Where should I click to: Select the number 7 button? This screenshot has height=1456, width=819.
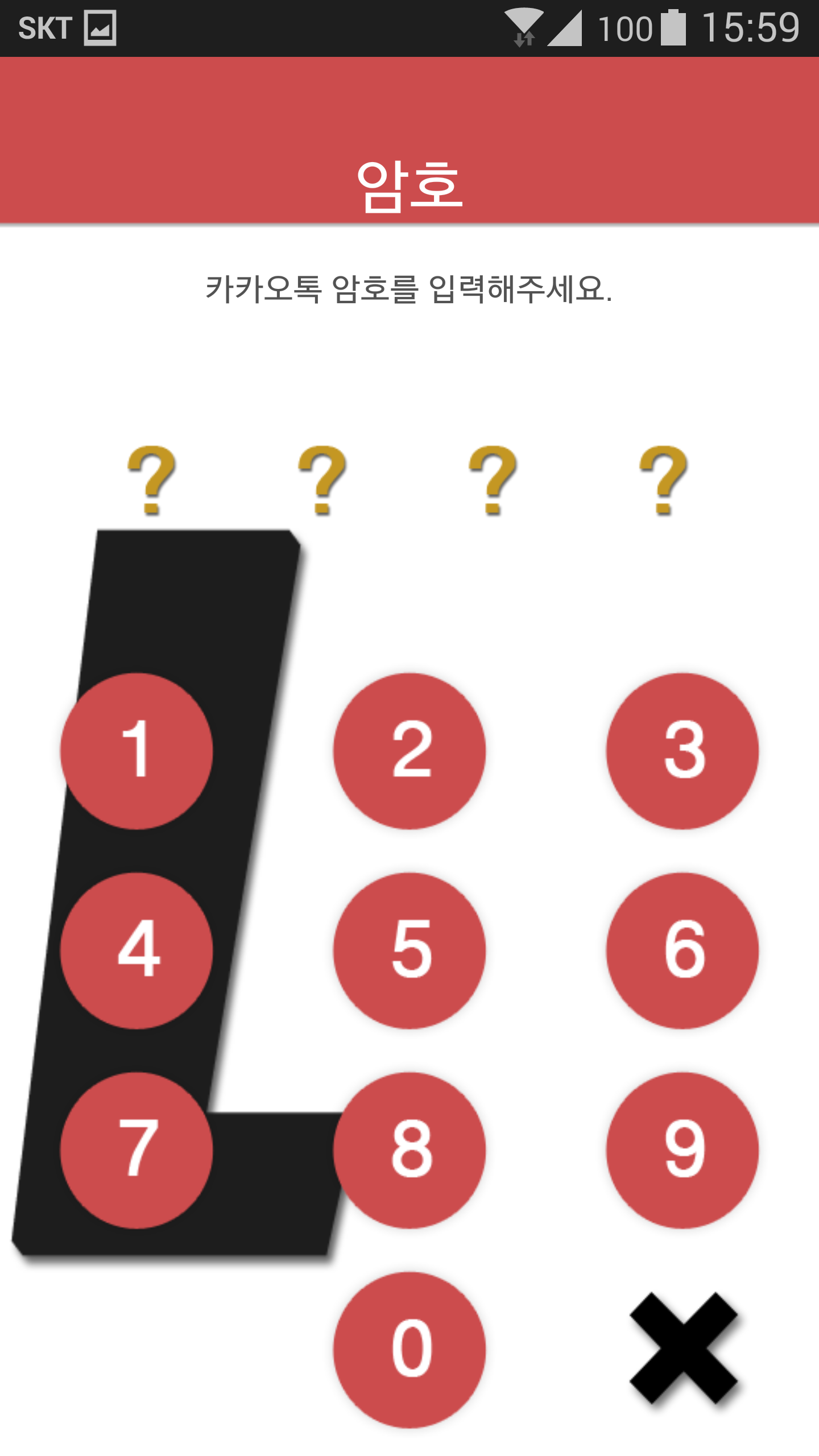point(136,1149)
